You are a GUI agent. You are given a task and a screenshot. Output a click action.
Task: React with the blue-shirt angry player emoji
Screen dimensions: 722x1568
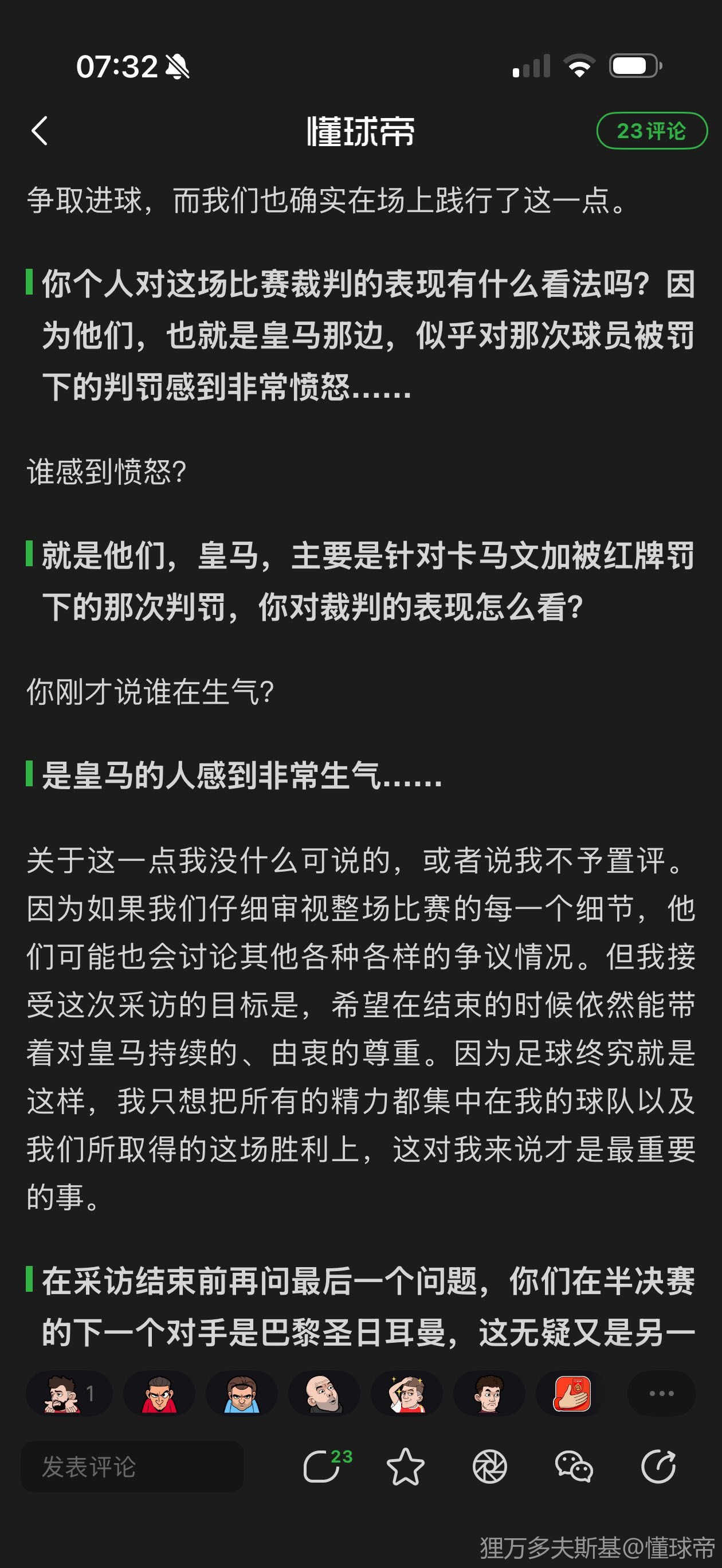point(242,1393)
